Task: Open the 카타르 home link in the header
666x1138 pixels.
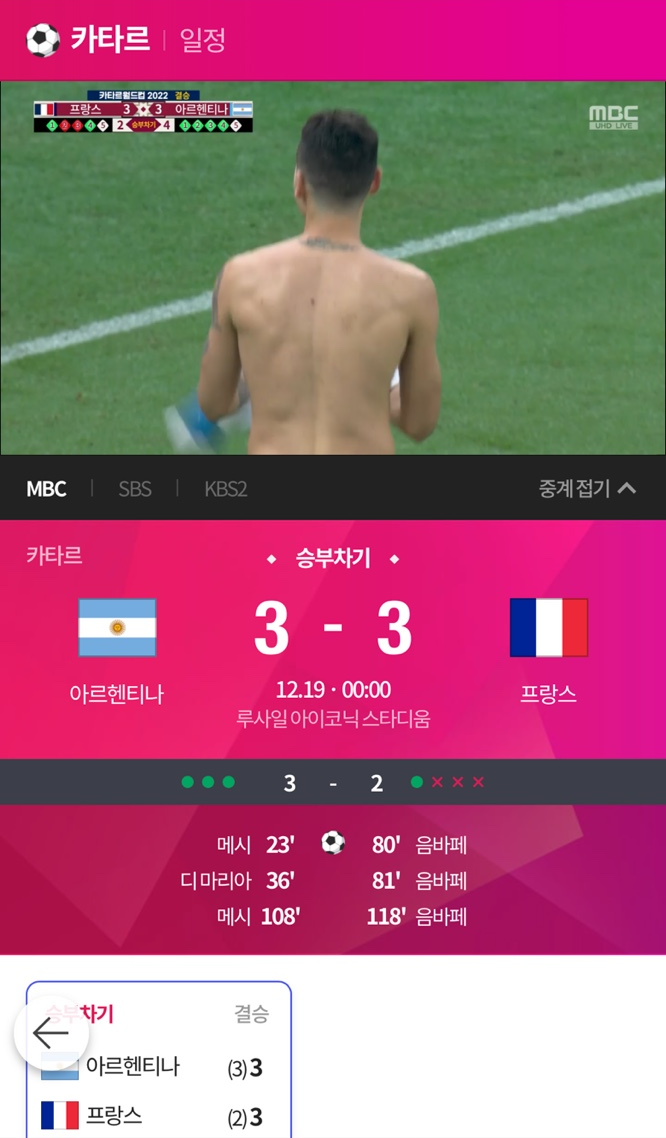Action: click(x=108, y=40)
